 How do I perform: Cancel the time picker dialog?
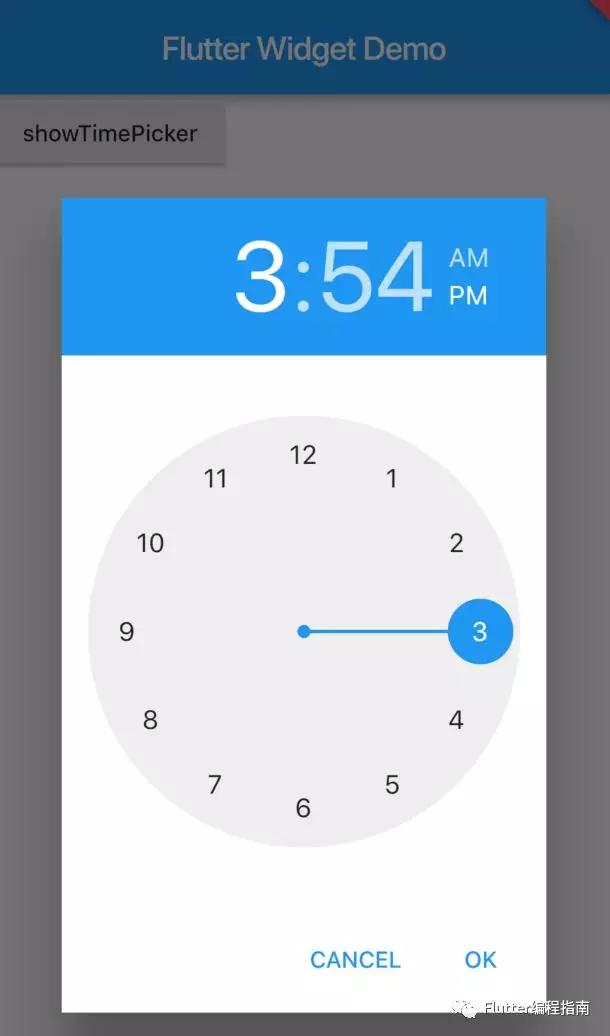(x=356, y=959)
